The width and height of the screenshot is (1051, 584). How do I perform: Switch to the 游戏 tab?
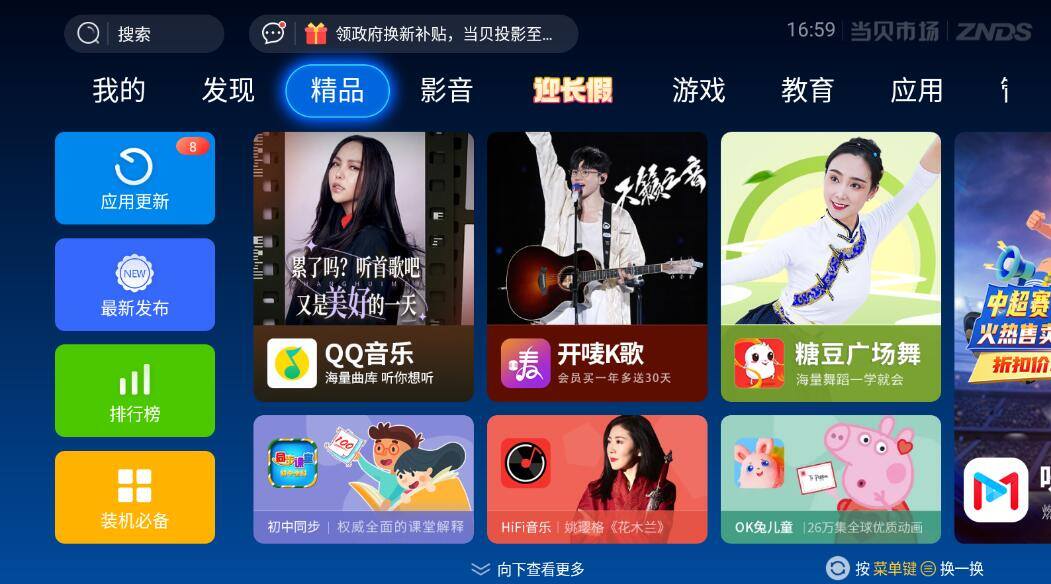[x=698, y=91]
